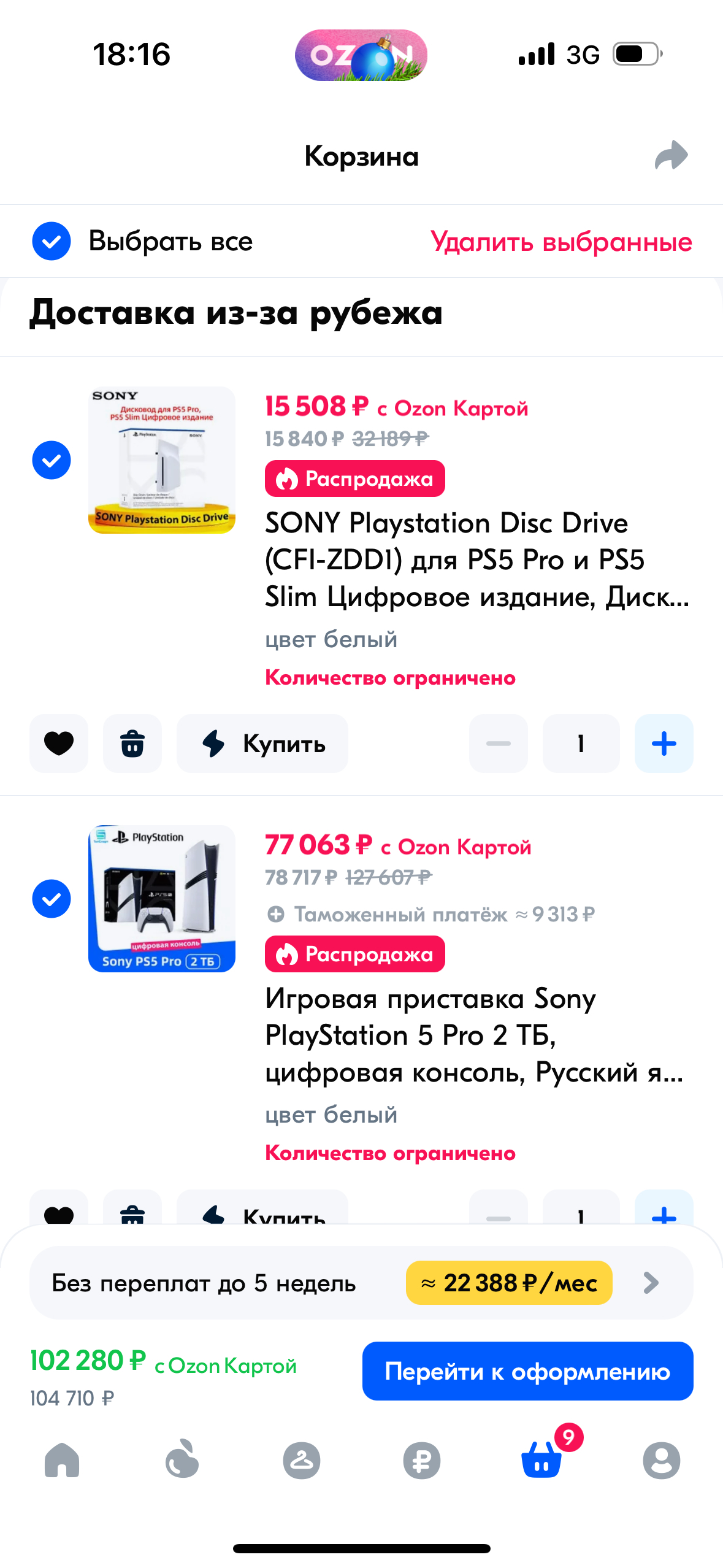723x1568 pixels.
Task: Increase Disc Drive quantity with plus
Action: tap(664, 744)
